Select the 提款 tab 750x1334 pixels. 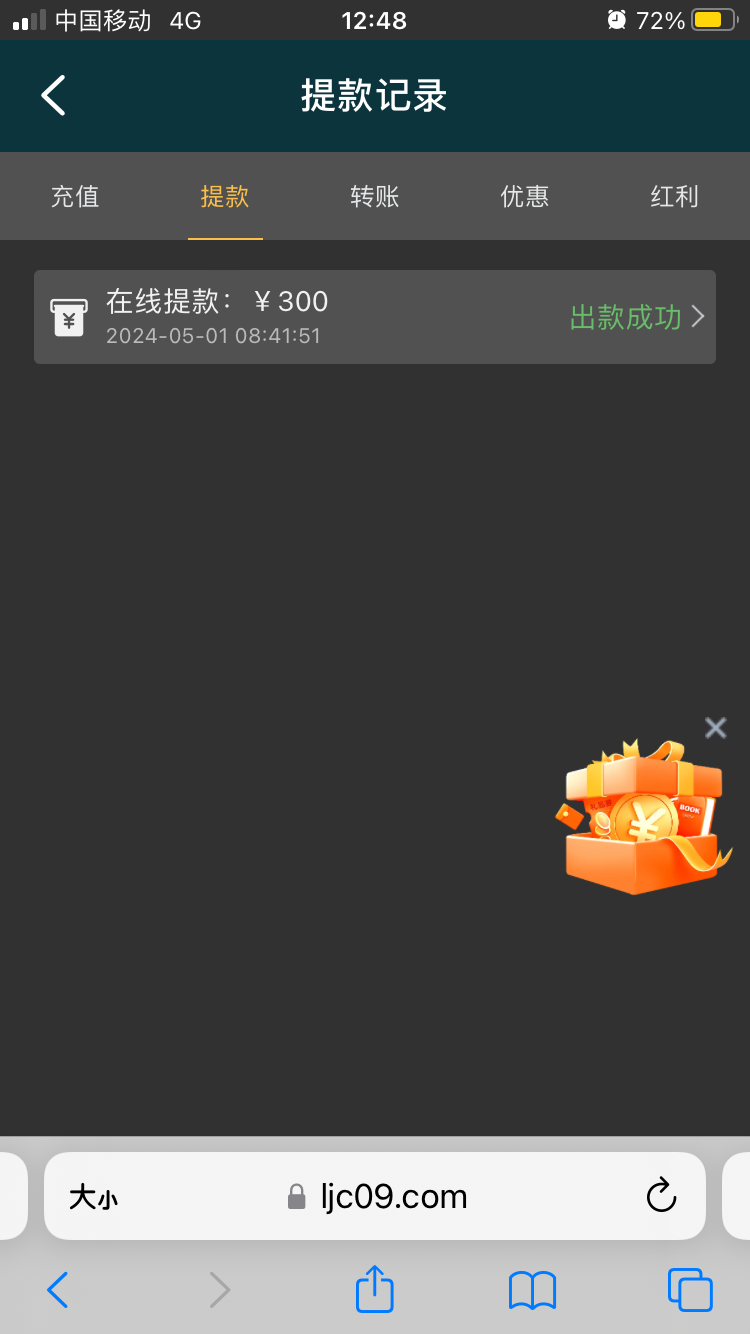click(x=225, y=196)
